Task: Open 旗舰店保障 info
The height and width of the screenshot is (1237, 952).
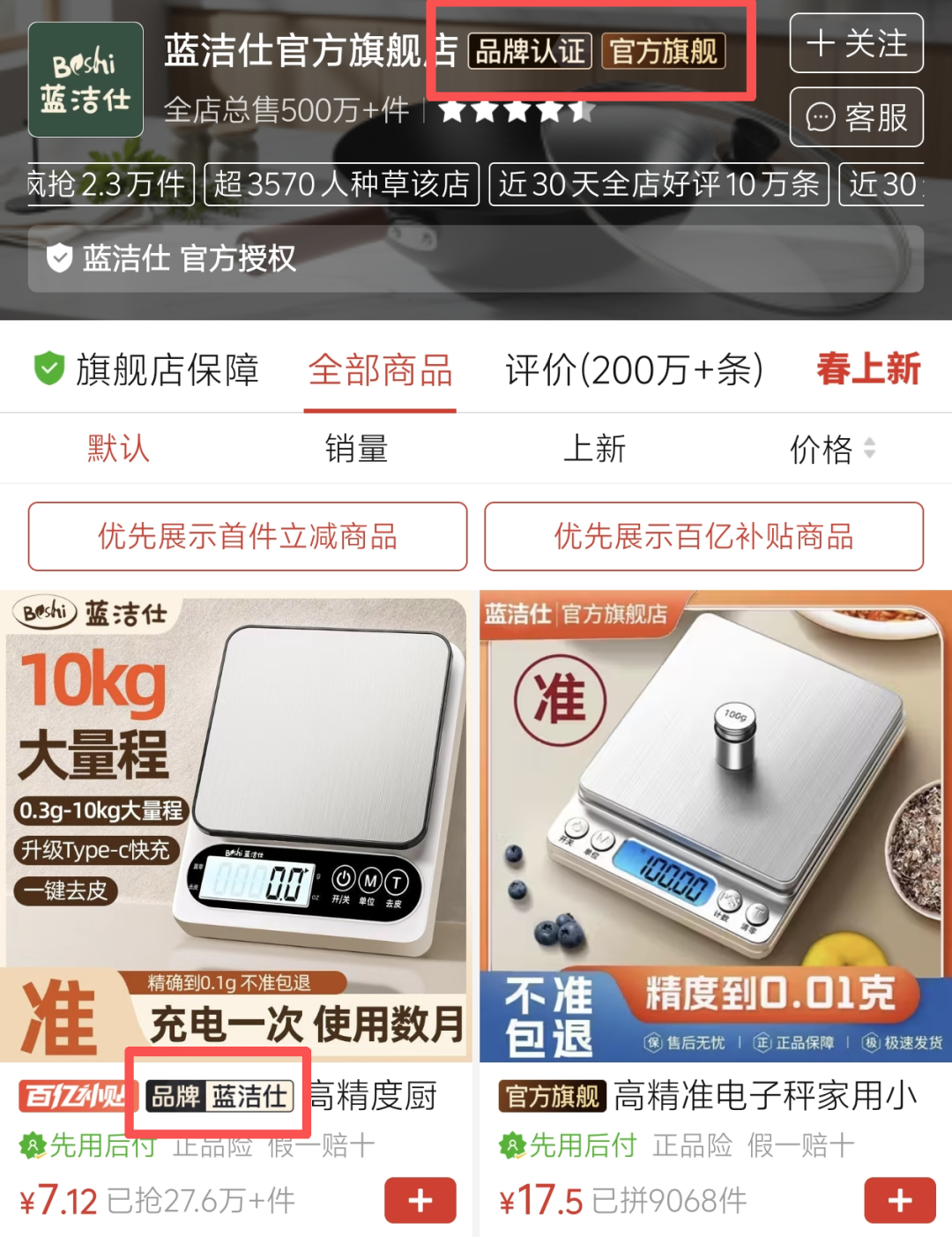Action: pyautogui.click(x=146, y=369)
